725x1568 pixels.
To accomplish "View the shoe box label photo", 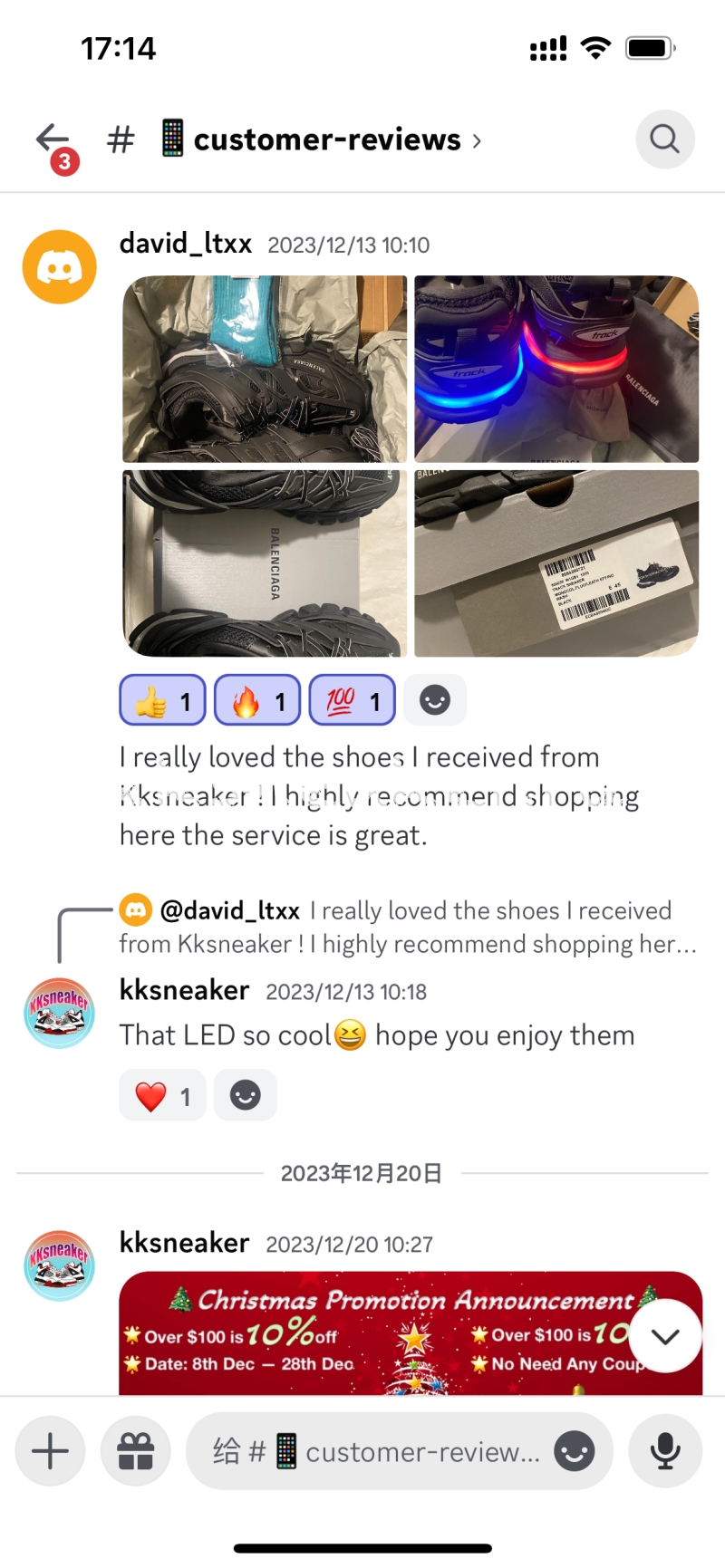I will [556, 563].
